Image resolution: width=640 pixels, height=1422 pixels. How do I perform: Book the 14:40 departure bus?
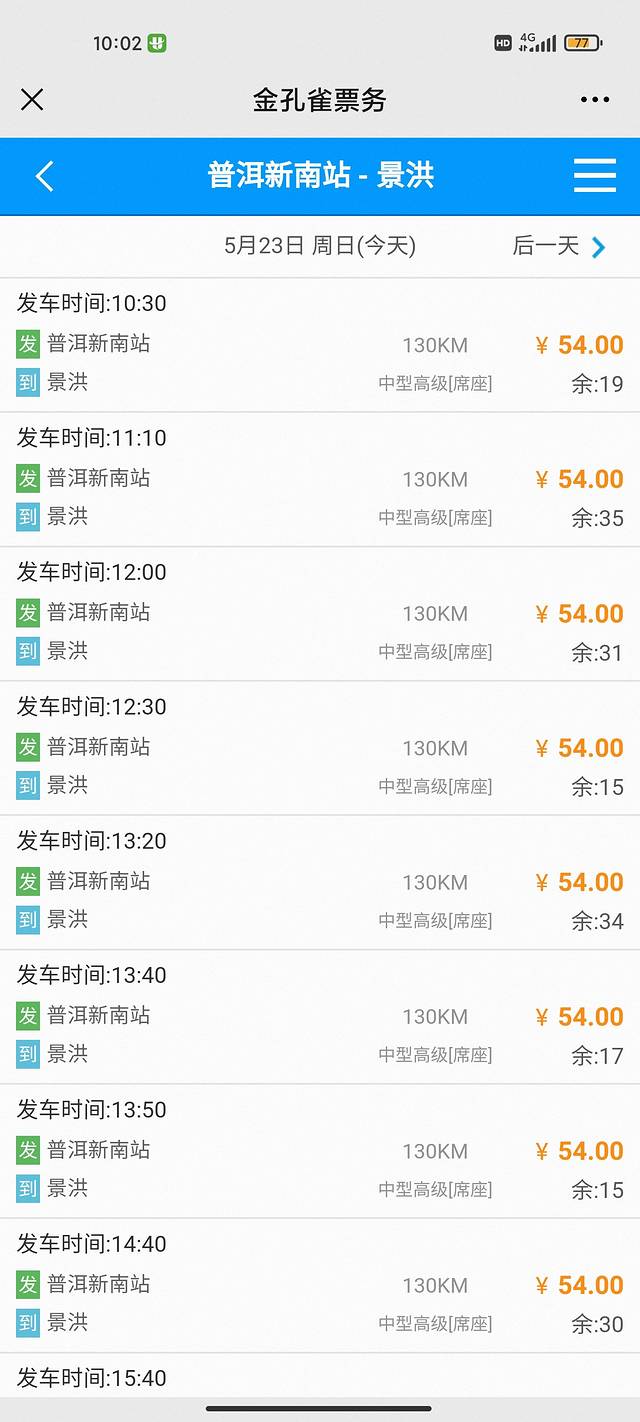tap(320, 1285)
